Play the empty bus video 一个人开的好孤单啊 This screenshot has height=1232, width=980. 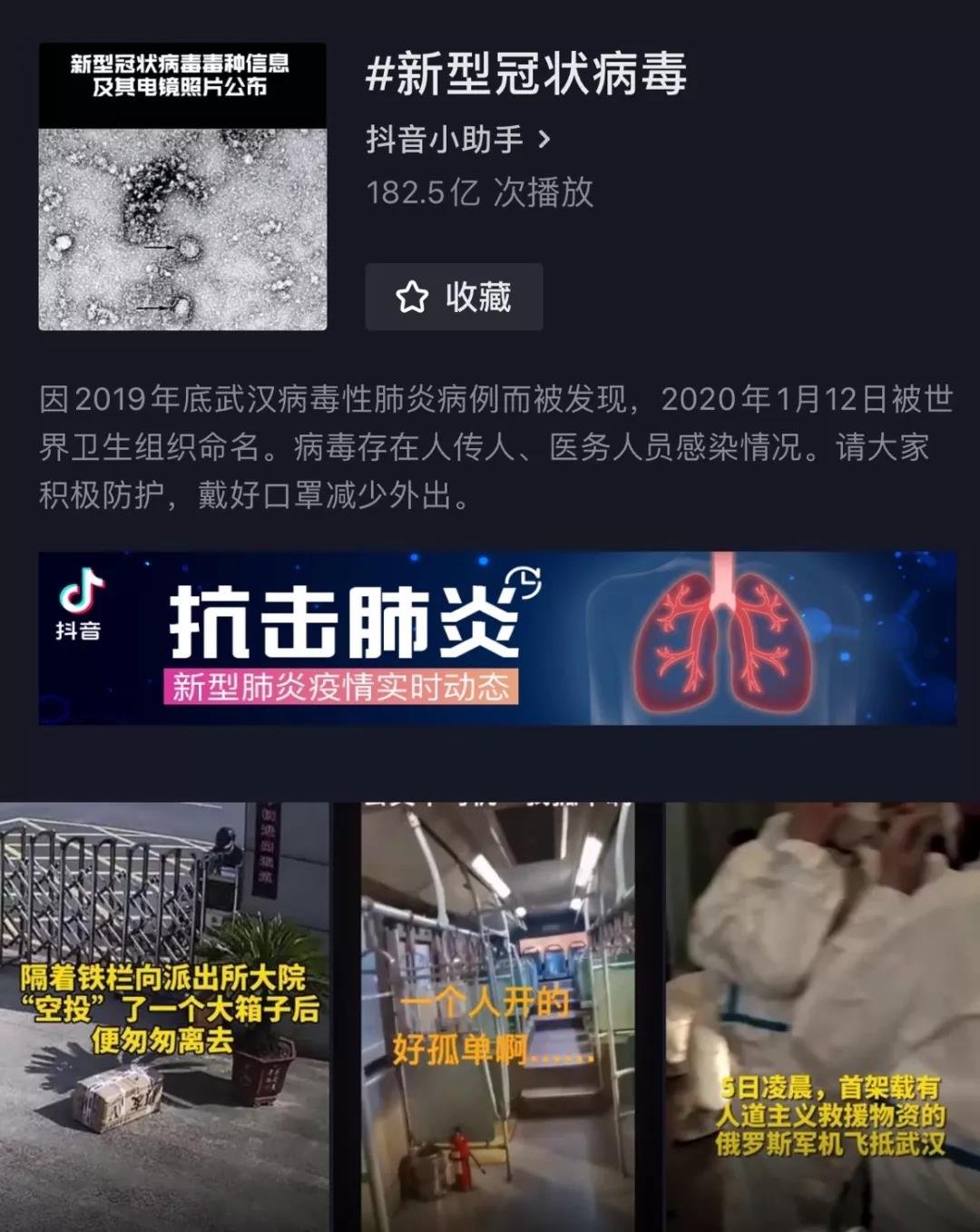[497, 1016]
